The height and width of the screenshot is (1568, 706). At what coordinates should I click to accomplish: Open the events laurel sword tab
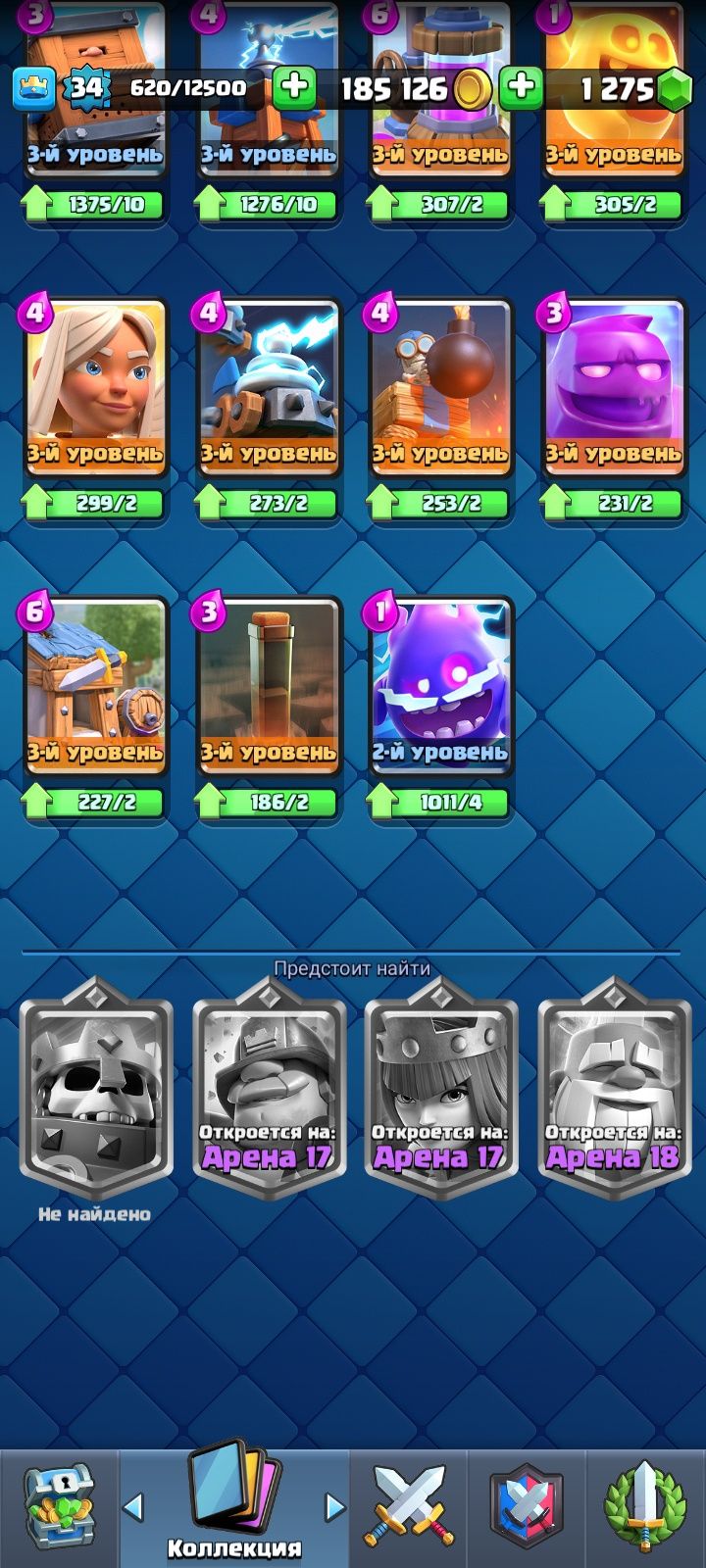(x=643, y=1507)
